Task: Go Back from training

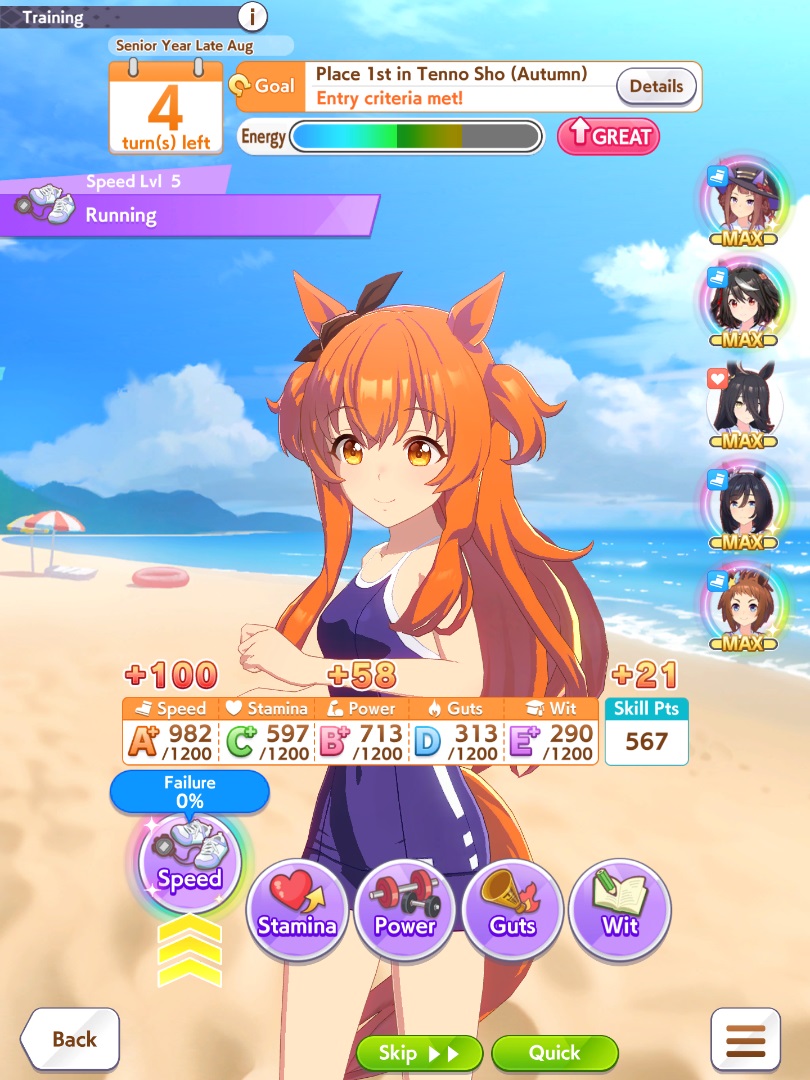Action: tap(70, 1039)
